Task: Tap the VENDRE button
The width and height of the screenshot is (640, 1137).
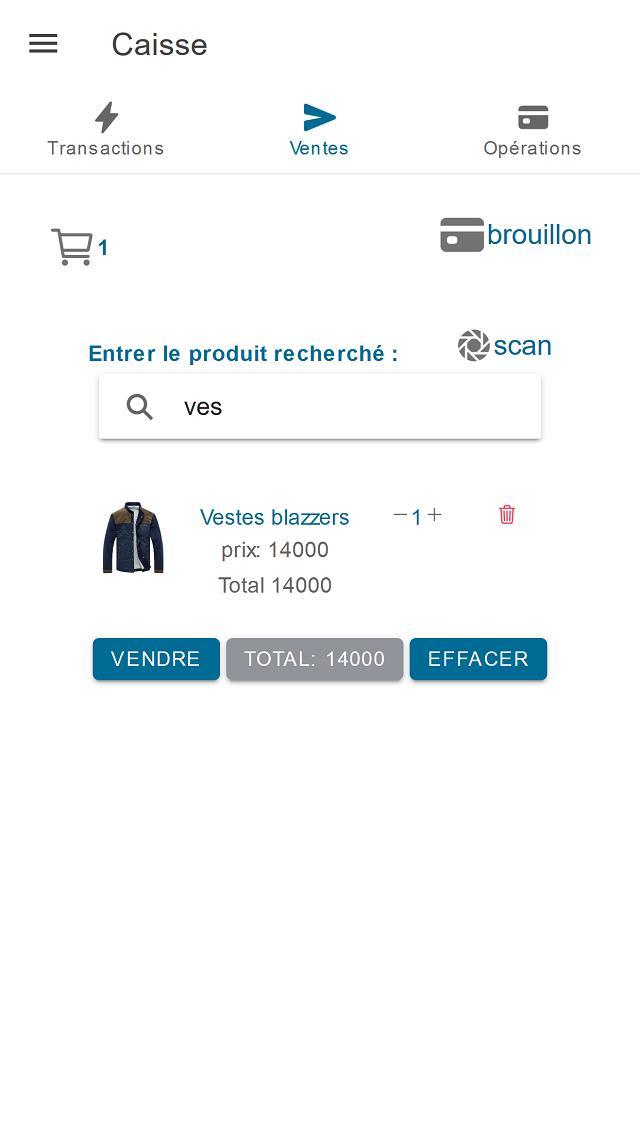Action: 156,659
